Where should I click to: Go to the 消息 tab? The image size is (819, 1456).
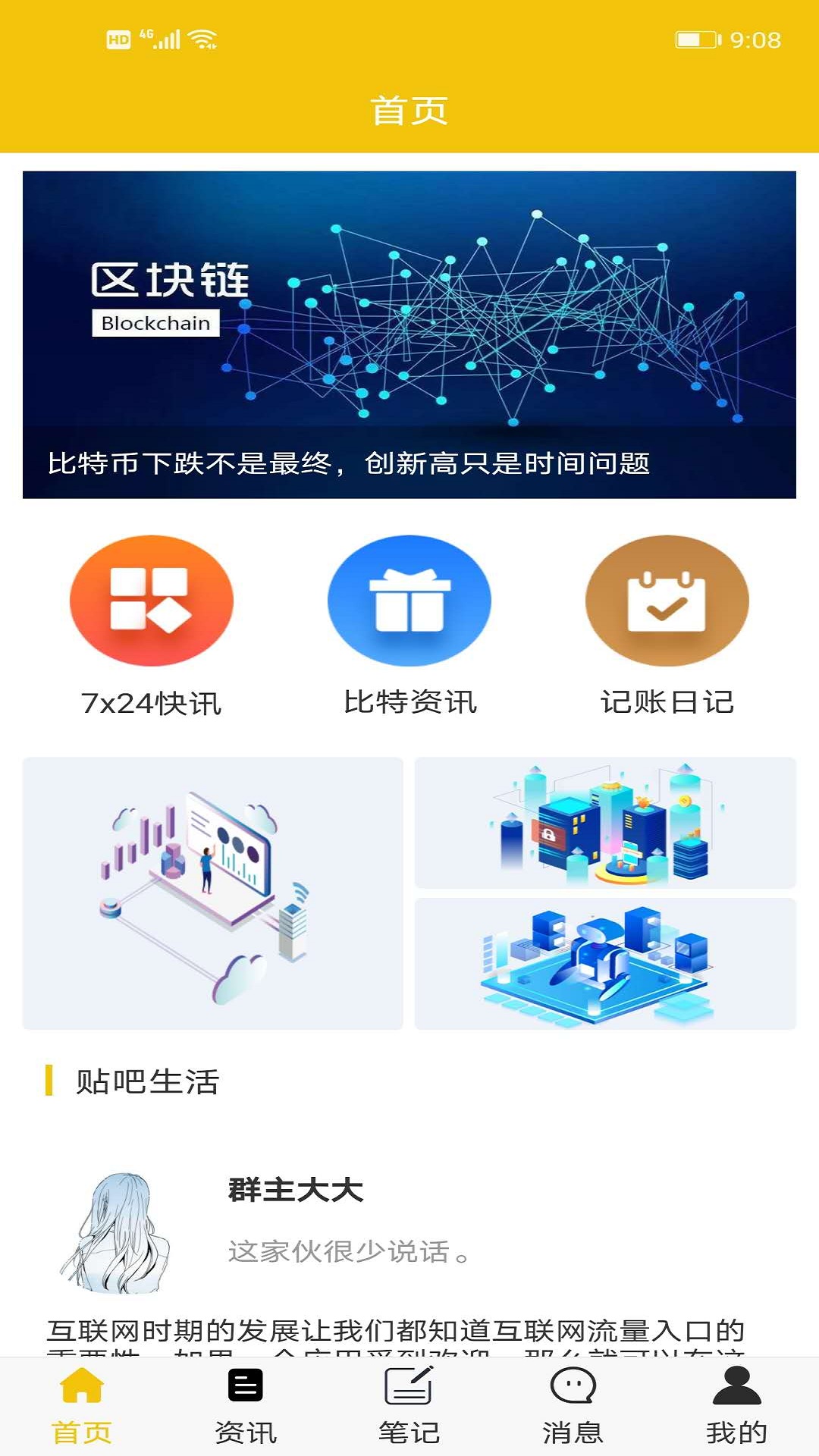click(x=573, y=1405)
